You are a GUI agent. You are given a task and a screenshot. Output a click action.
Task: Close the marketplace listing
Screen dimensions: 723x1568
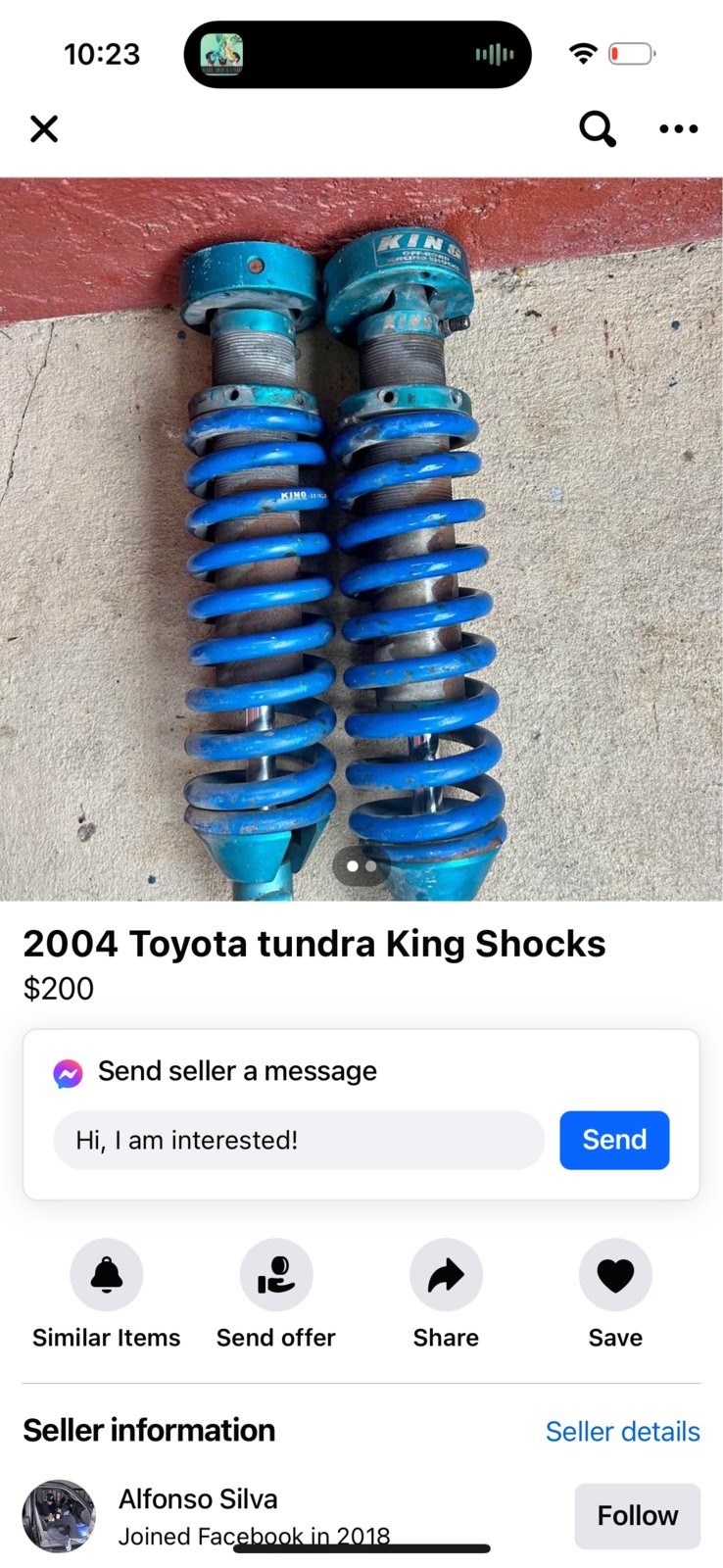[44, 128]
